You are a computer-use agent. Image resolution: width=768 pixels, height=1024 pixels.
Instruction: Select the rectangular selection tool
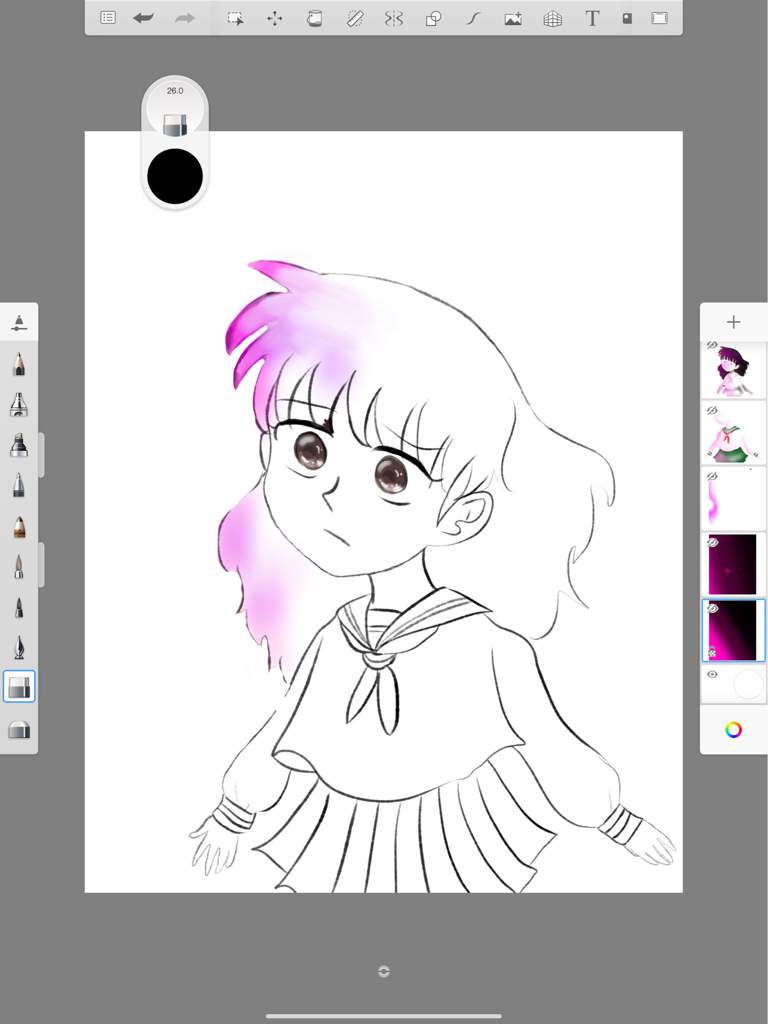click(x=235, y=18)
